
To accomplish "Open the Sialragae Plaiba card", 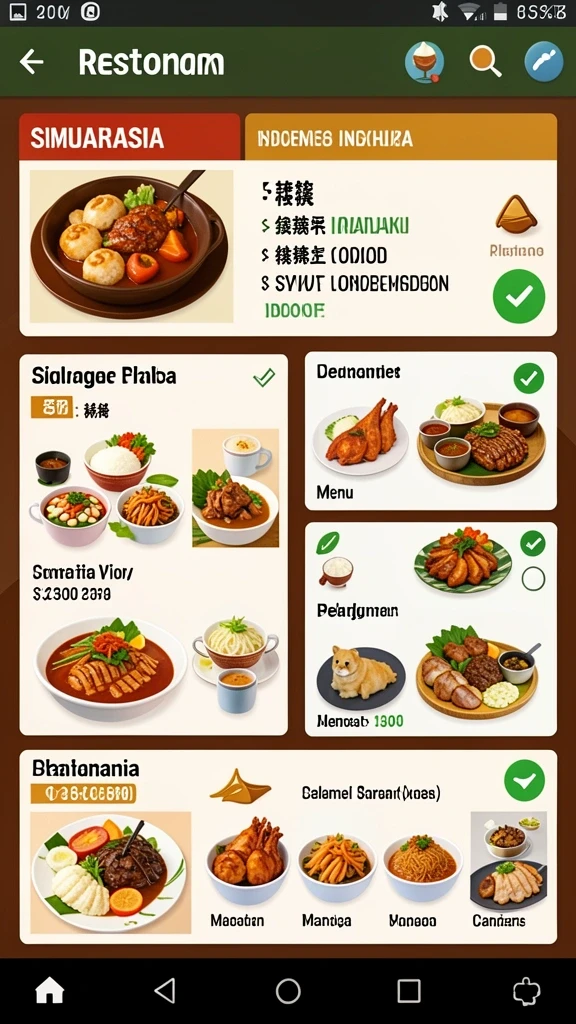I will [x=153, y=545].
